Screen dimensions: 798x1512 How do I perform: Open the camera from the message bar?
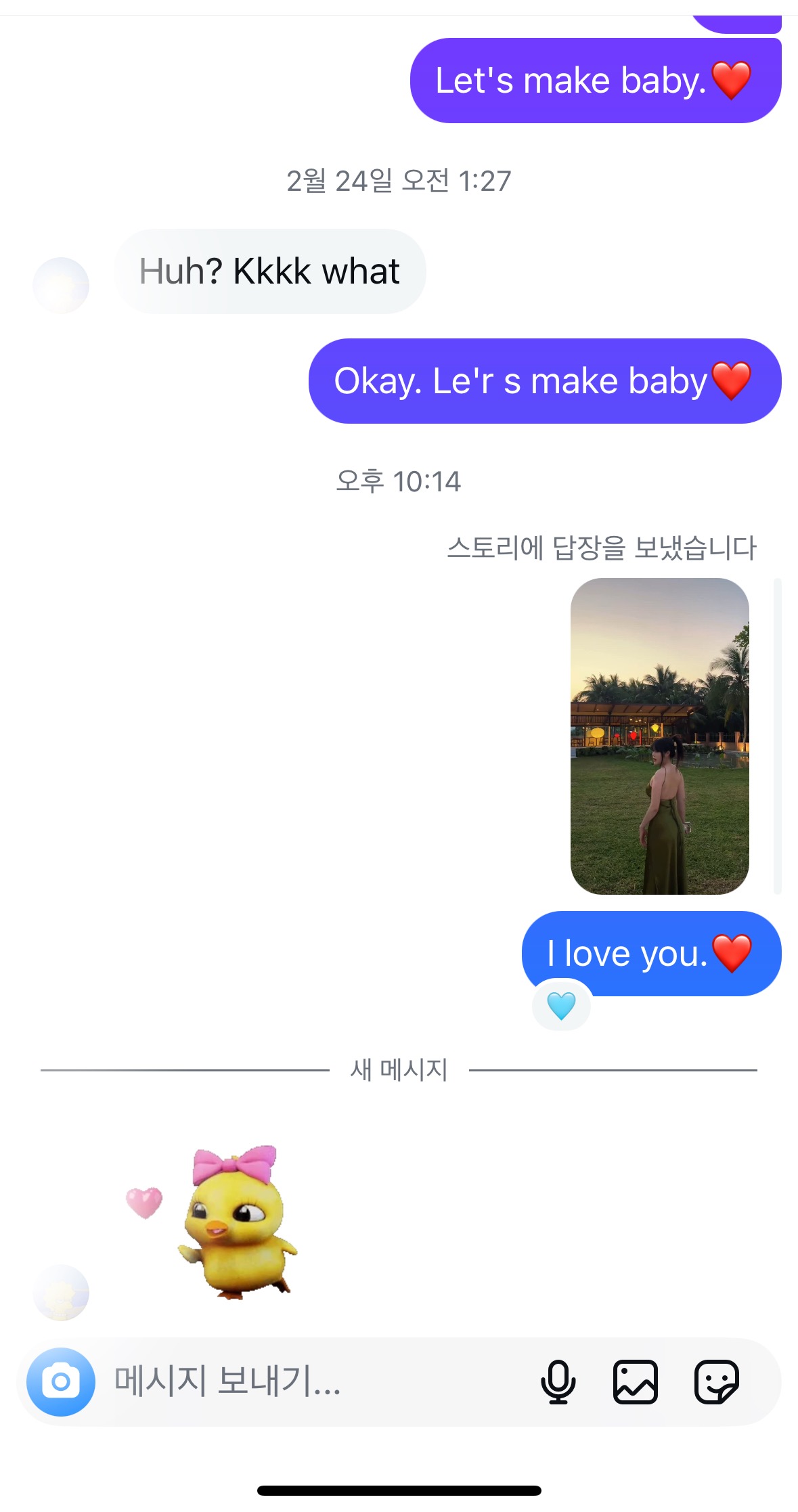point(61,1381)
